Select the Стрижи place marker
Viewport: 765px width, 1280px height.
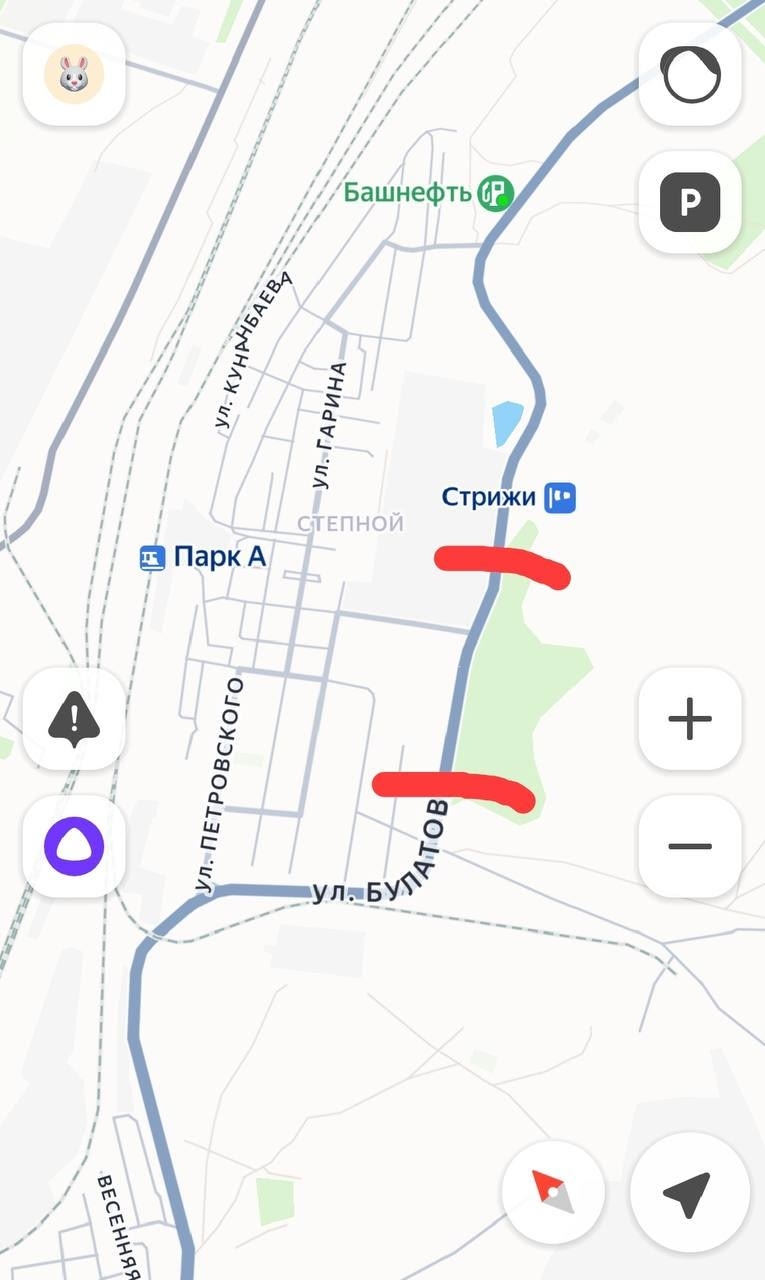[x=560, y=496]
